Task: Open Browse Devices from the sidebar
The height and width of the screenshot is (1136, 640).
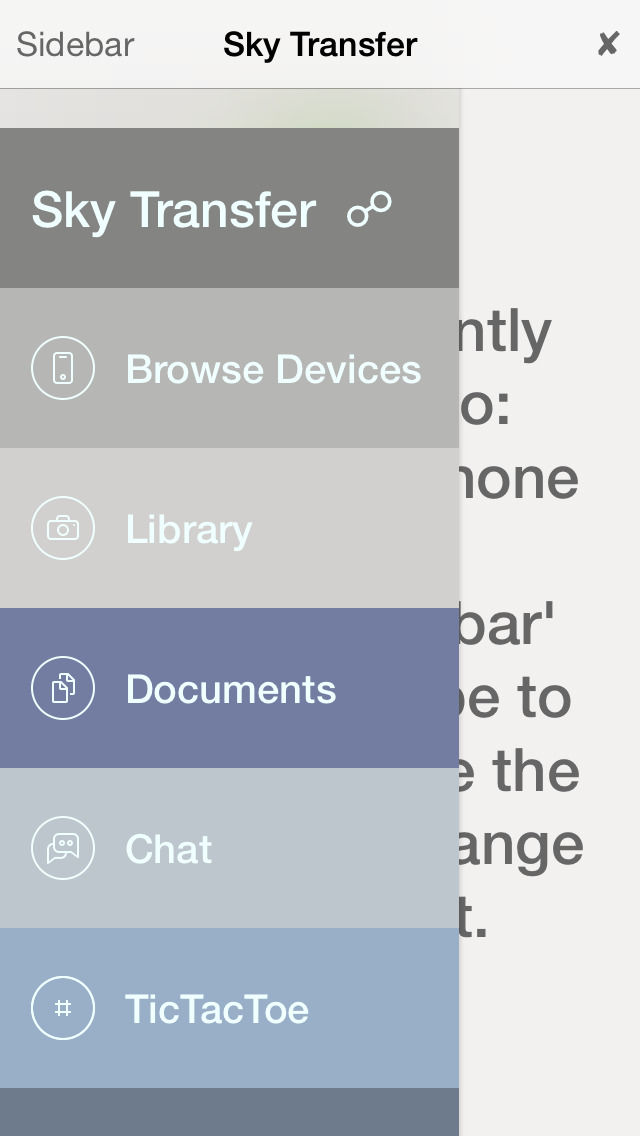Action: click(229, 368)
